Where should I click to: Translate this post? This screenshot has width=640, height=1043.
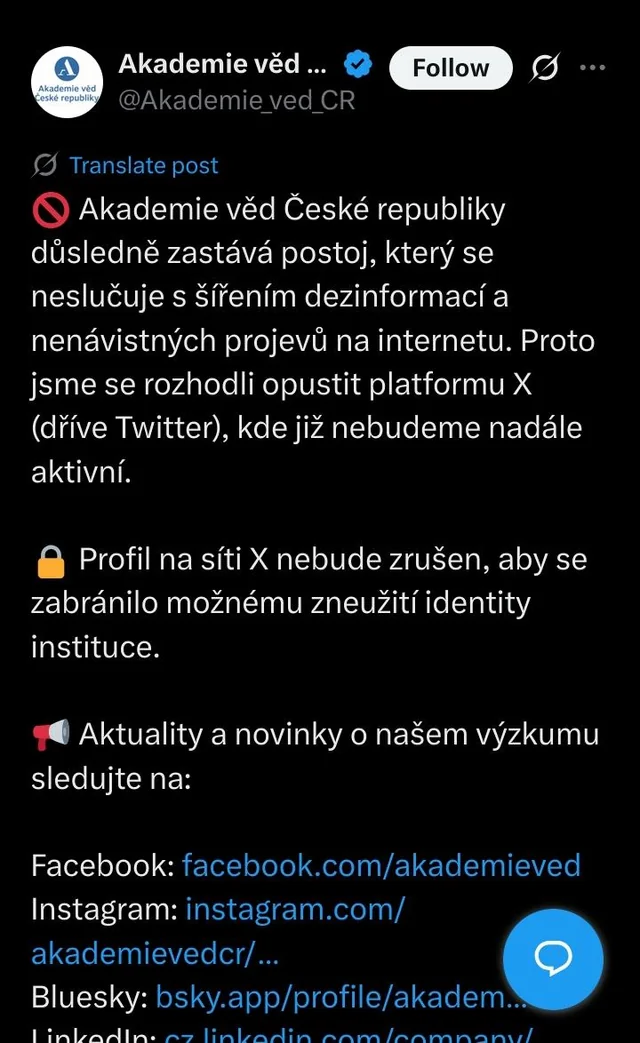143,165
